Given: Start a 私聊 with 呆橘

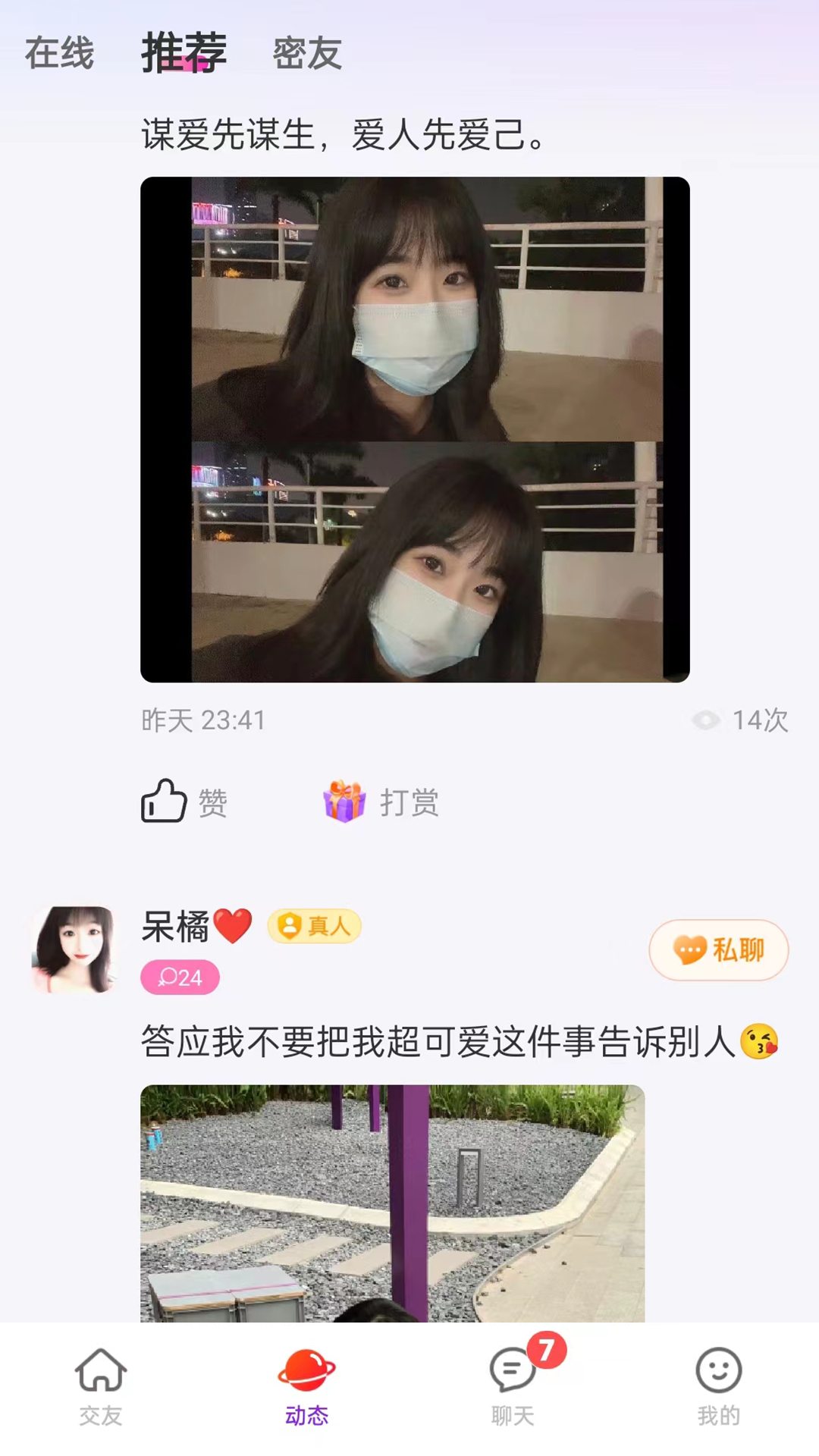Looking at the screenshot, I should (718, 949).
